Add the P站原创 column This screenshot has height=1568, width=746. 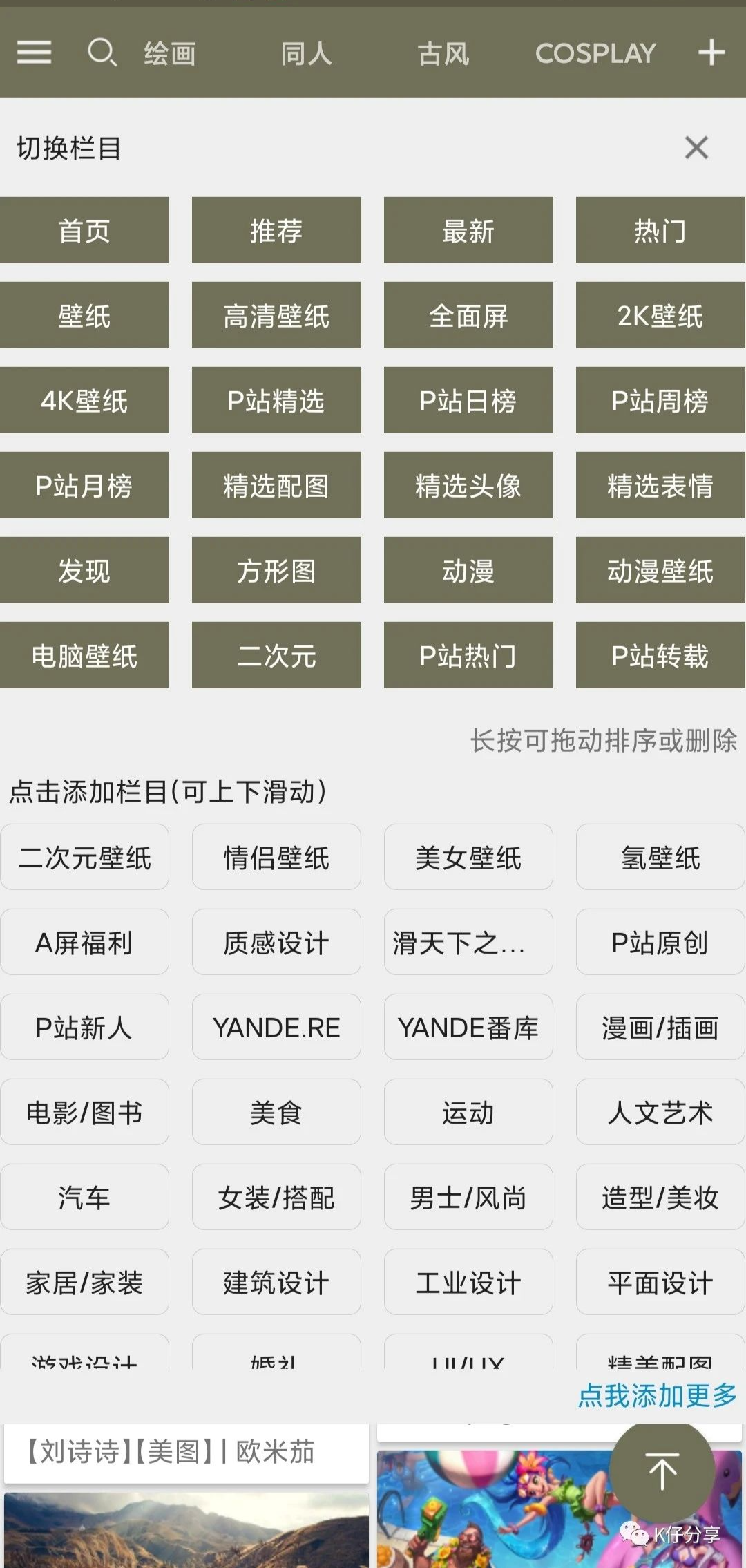click(x=660, y=943)
